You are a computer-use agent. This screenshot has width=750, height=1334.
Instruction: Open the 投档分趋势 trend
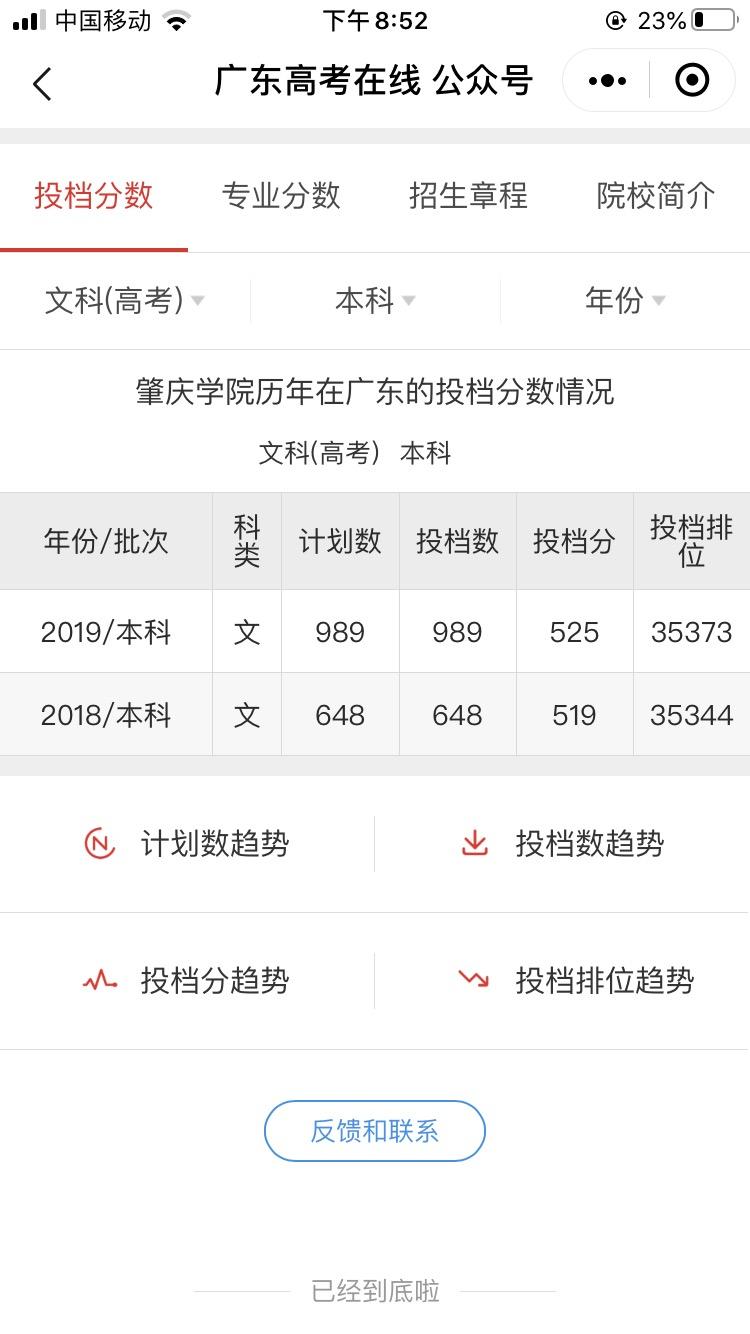click(x=187, y=981)
